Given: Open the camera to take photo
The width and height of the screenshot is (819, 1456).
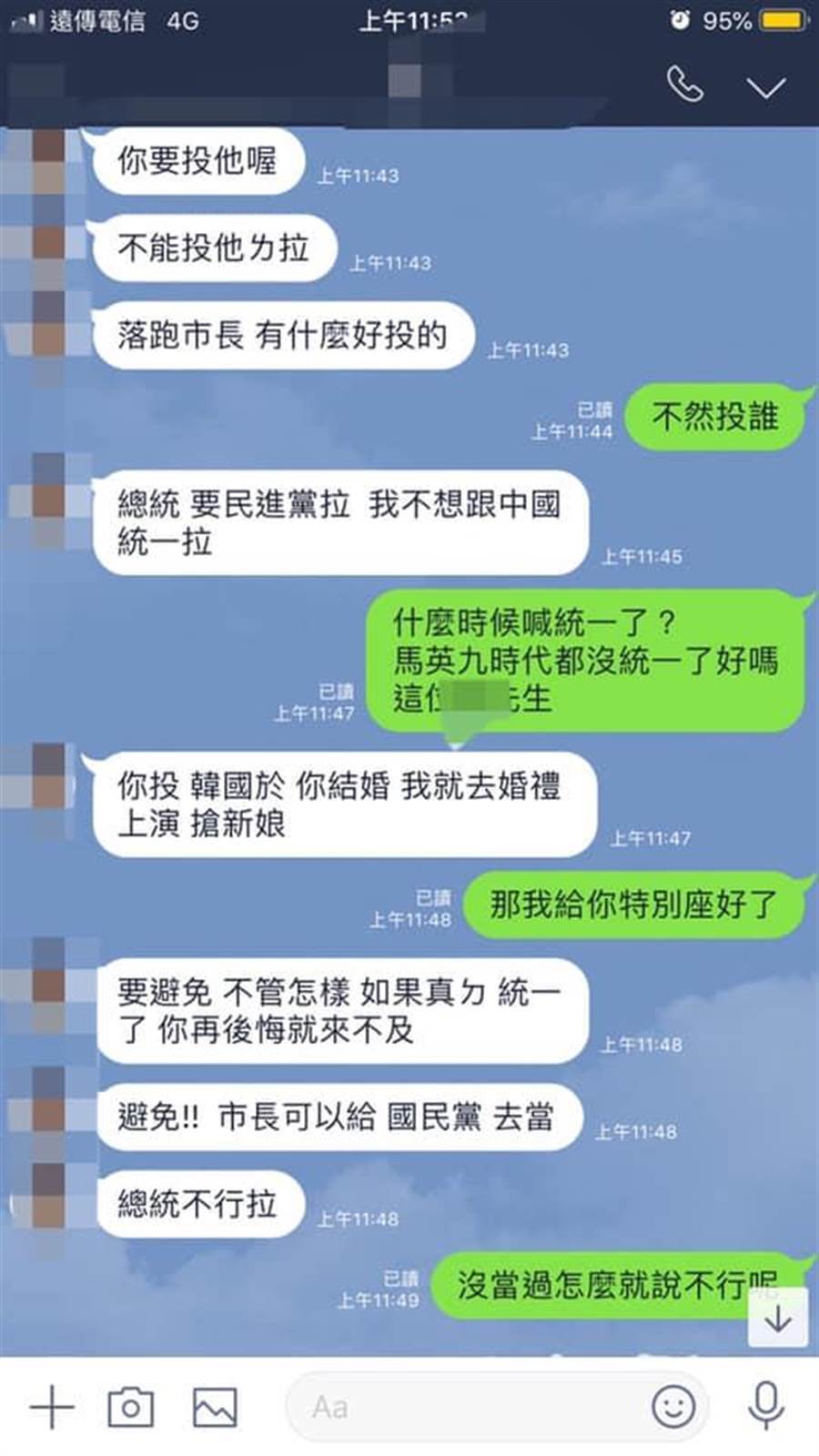Looking at the screenshot, I should 130,1408.
